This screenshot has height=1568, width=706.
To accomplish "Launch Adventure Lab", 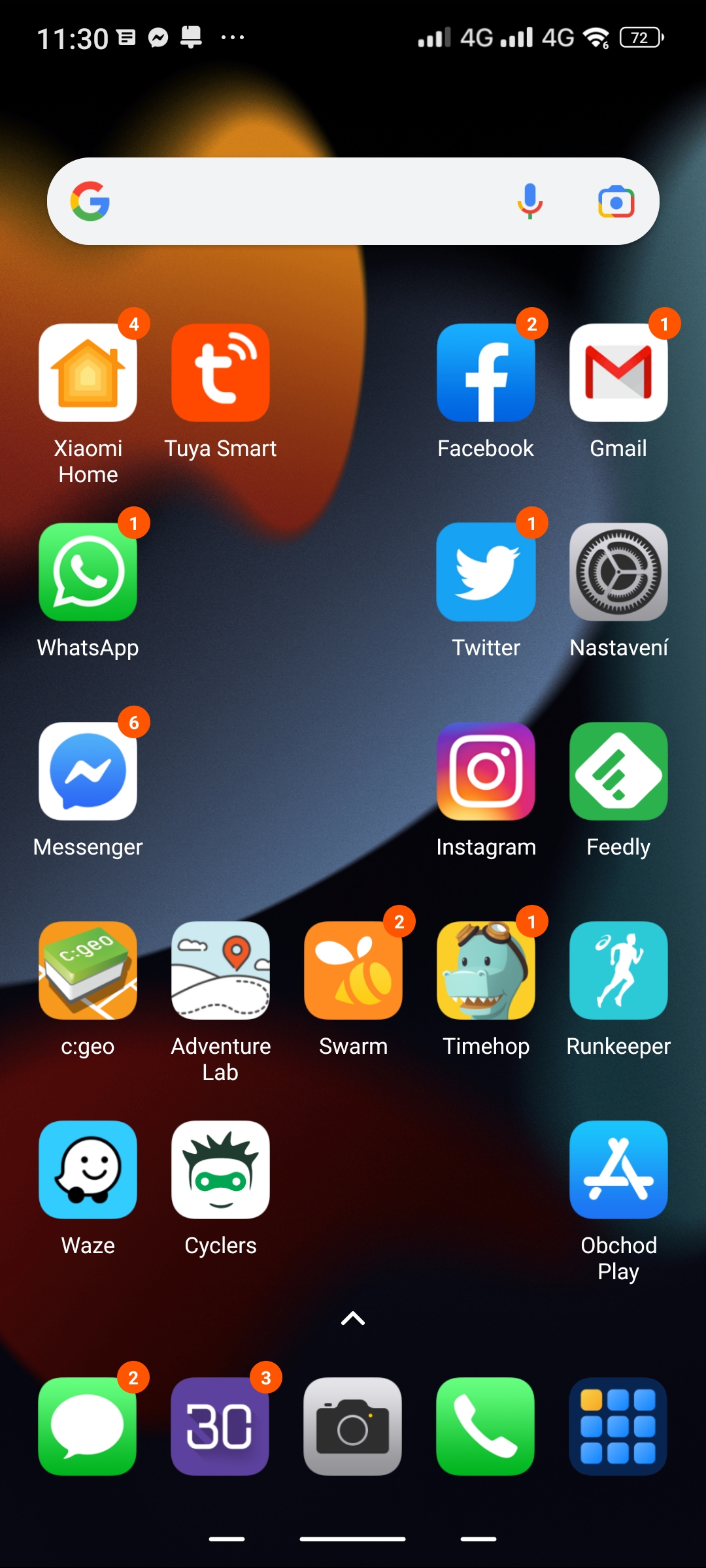I will pos(220,971).
